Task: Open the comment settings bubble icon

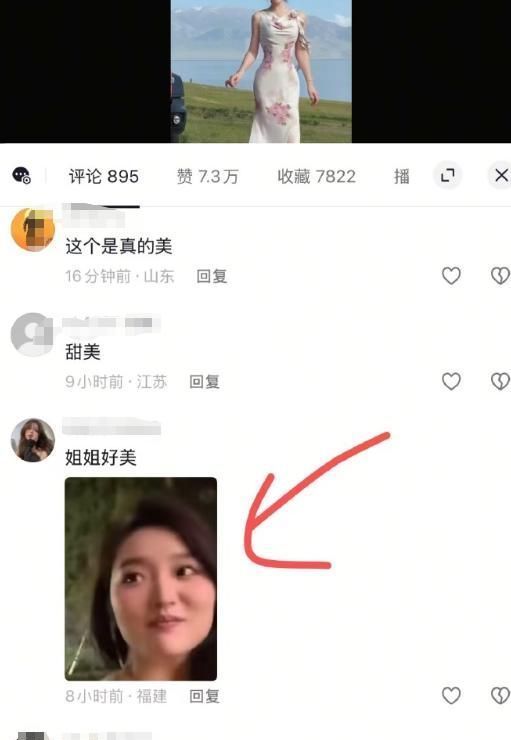Action: (21, 176)
